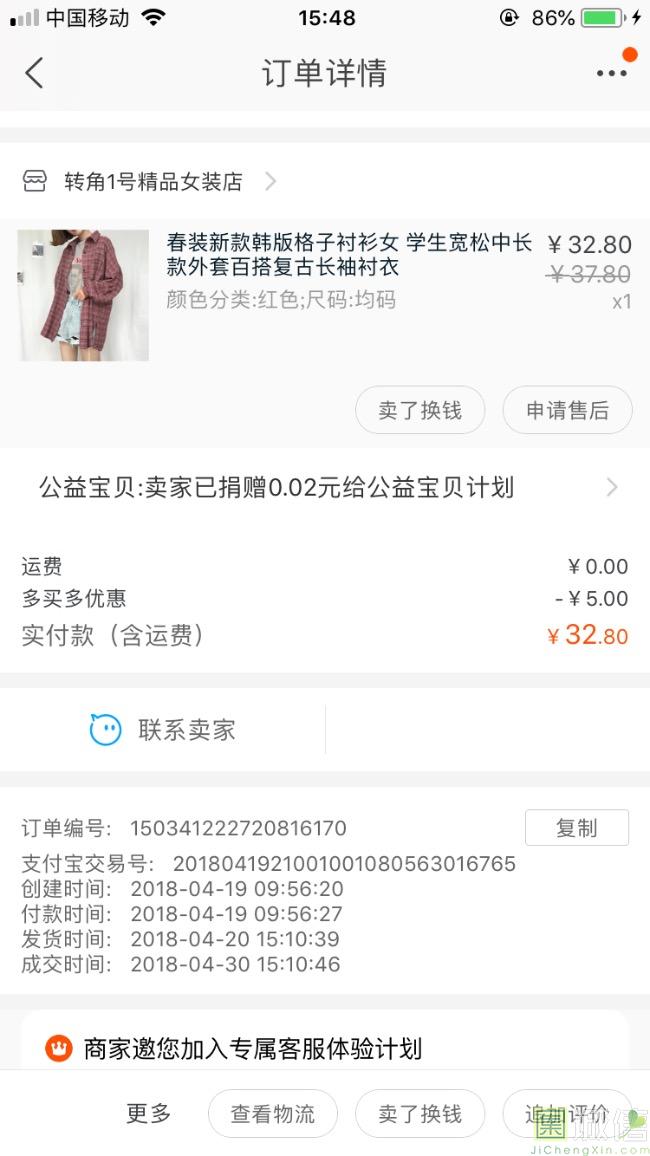Open the three-dot overflow menu
650x1156 pixels.
(611, 73)
